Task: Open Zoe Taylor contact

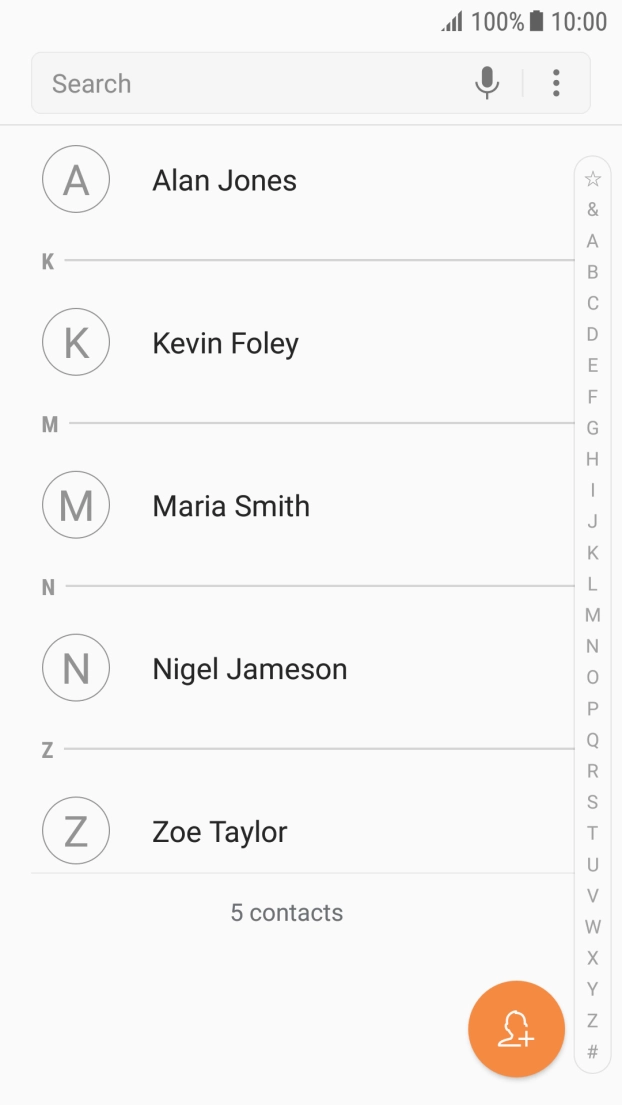Action: pyautogui.click(x=303, y=832)
